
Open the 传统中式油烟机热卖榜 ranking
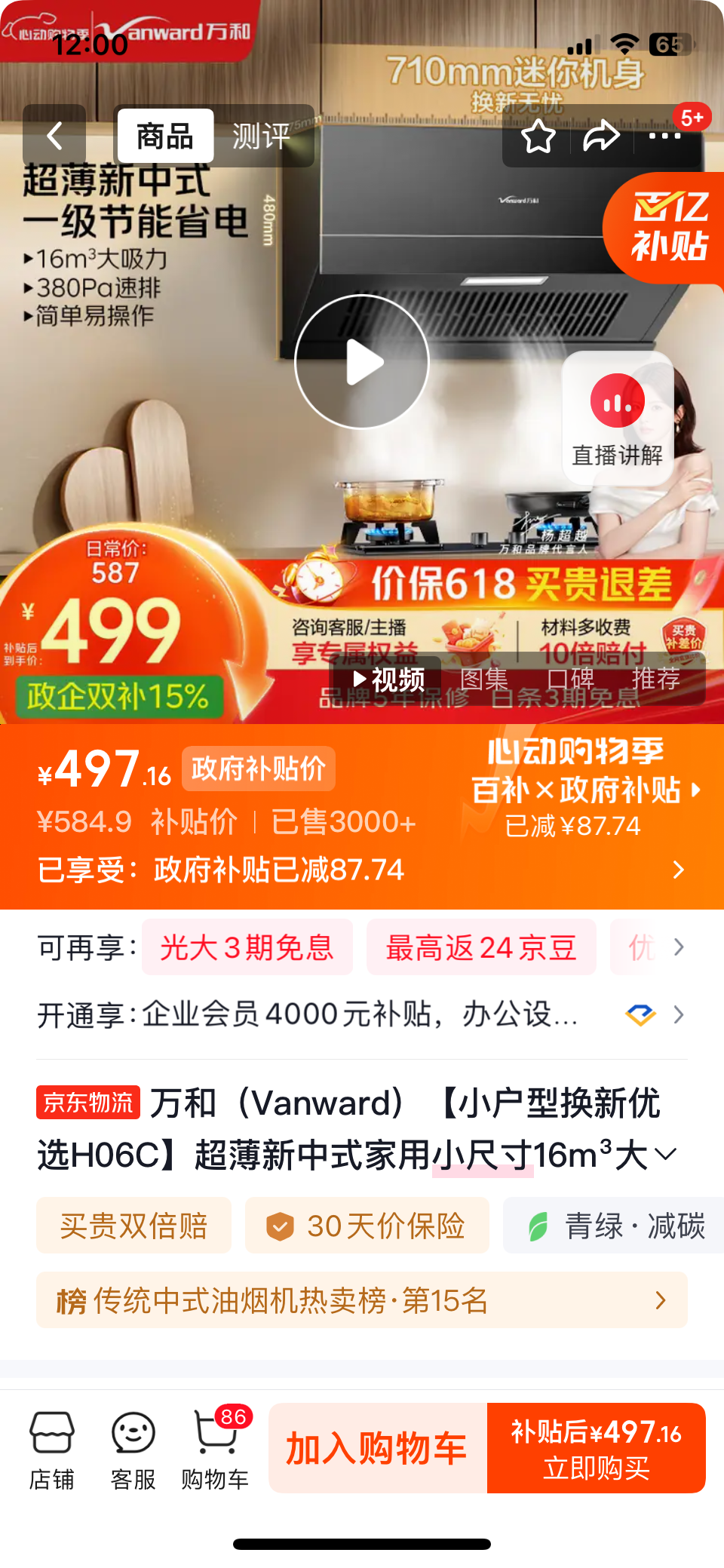coord(362,1300)
